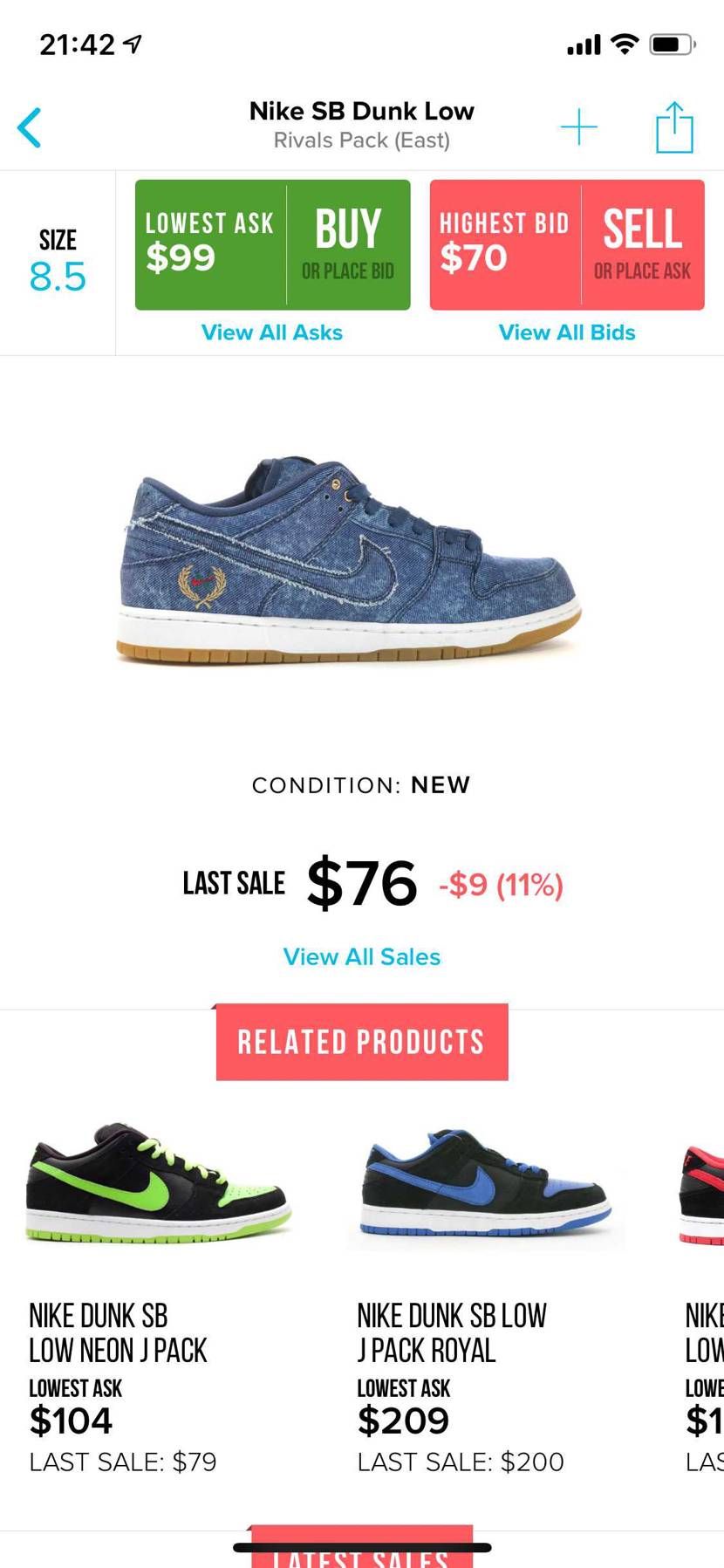Share the Nike SB Dunk Low listing
724x1568 pixels.
click(x=674, y=127)
